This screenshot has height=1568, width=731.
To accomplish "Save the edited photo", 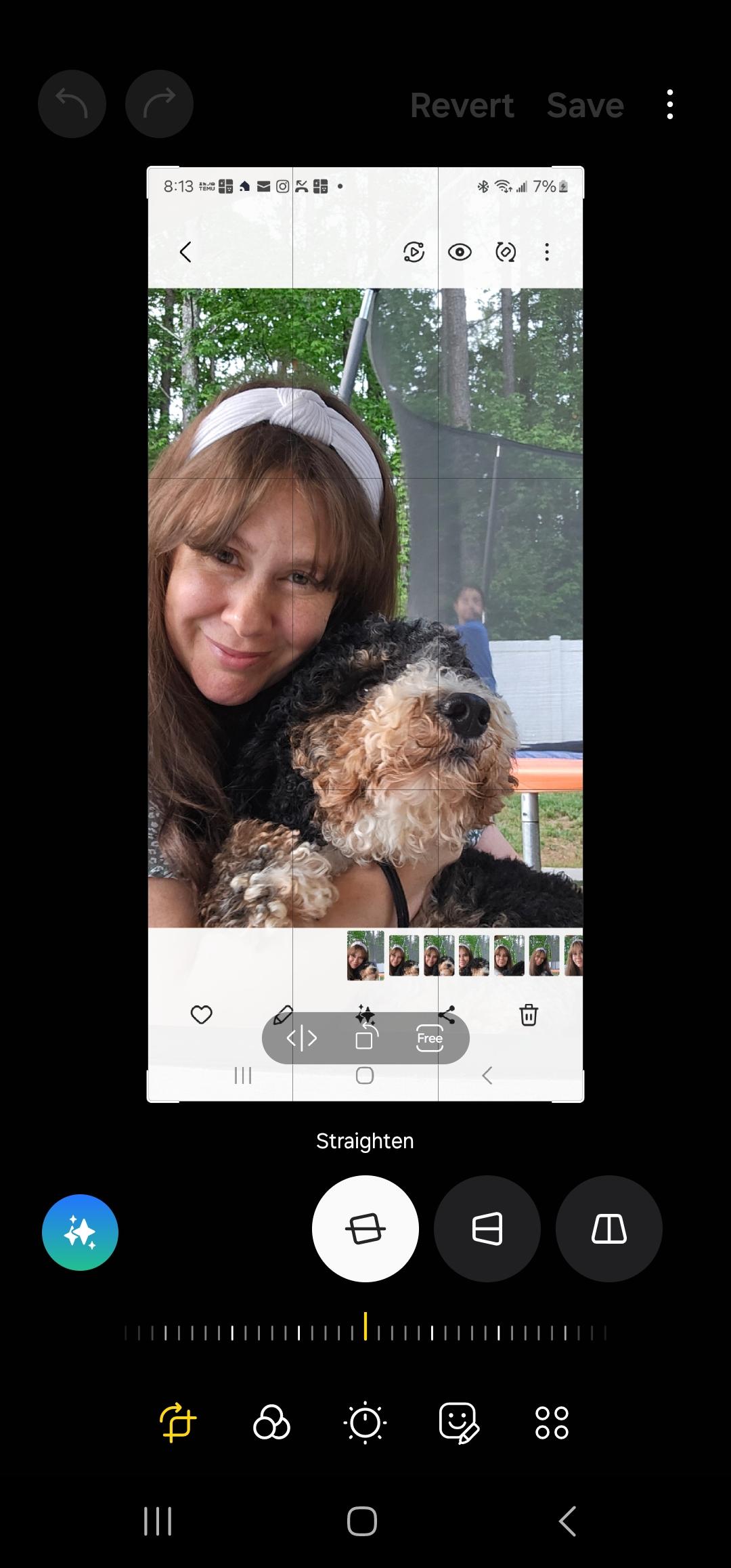I will (585, 106).
